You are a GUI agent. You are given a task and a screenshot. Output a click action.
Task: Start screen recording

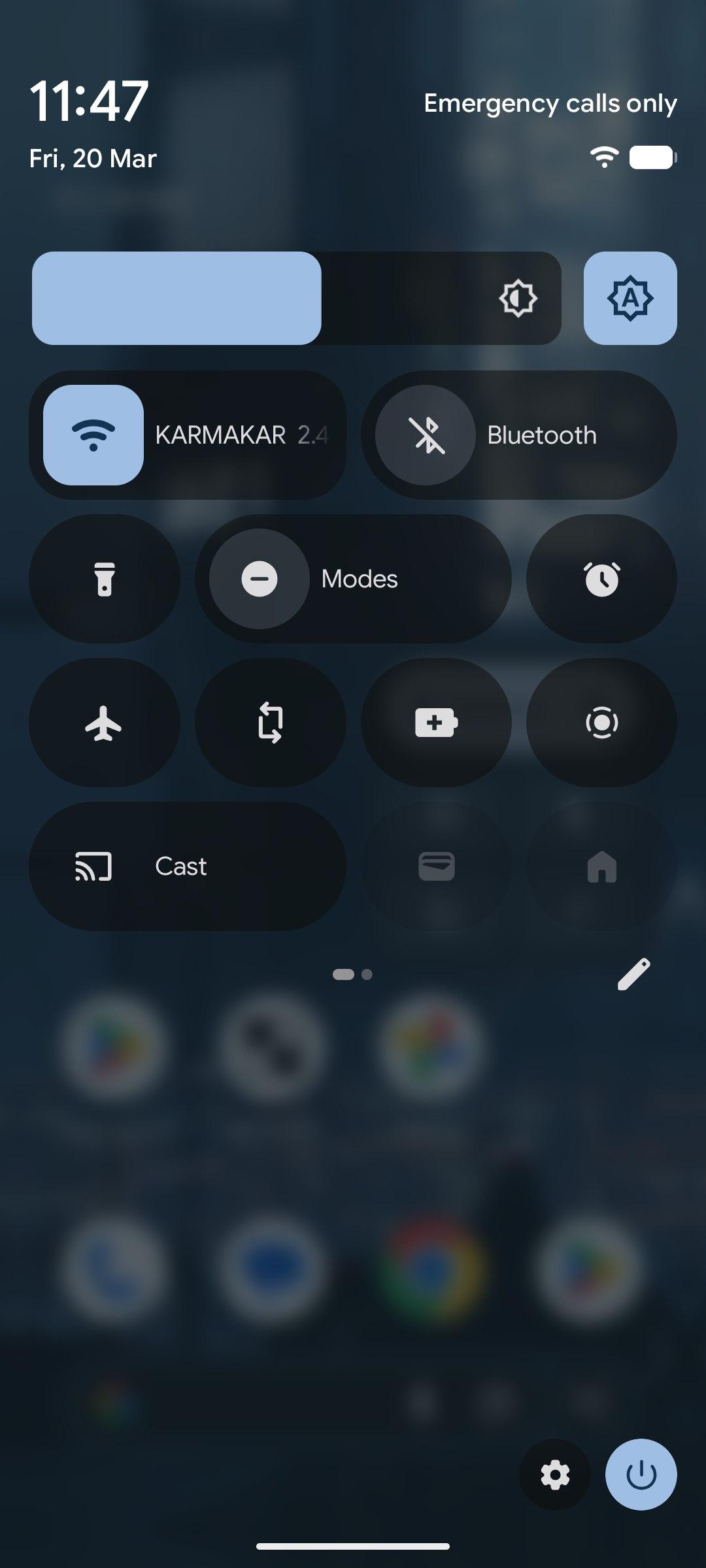point(601,723)
